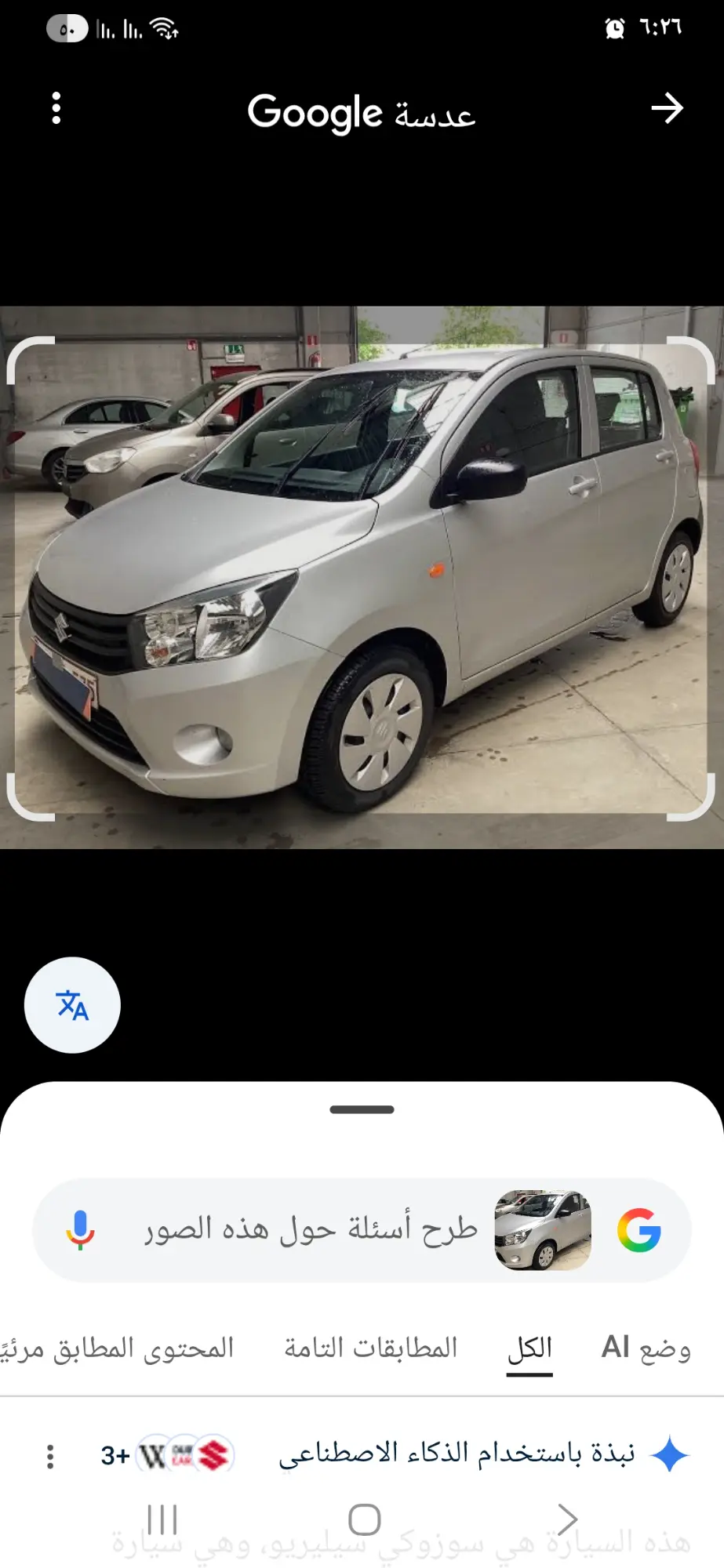724x1568 pixels.
Task: Tap the voice search microphone
Action: click(x=80, y=1230)
